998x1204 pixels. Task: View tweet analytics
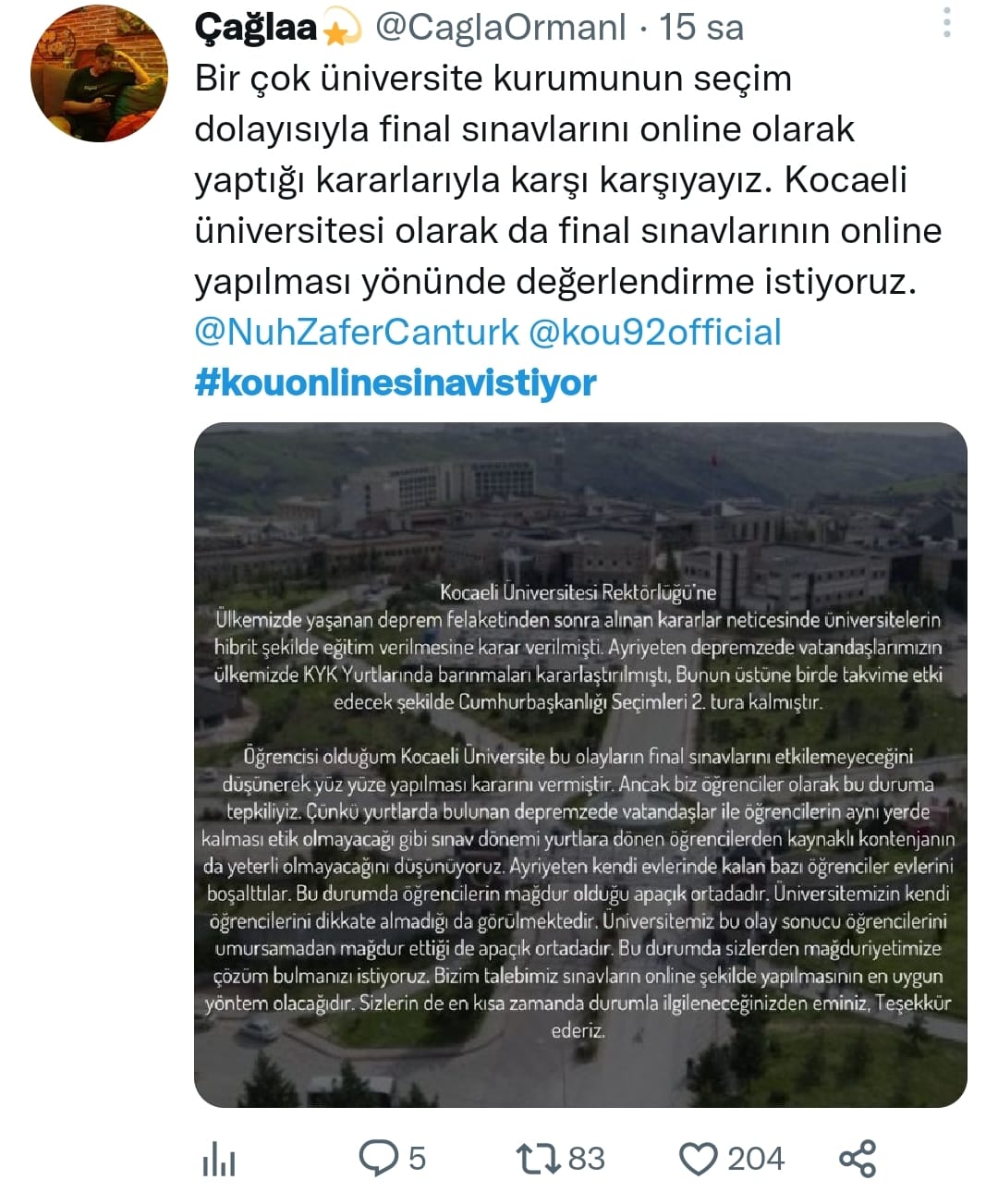pos(219,1159)
